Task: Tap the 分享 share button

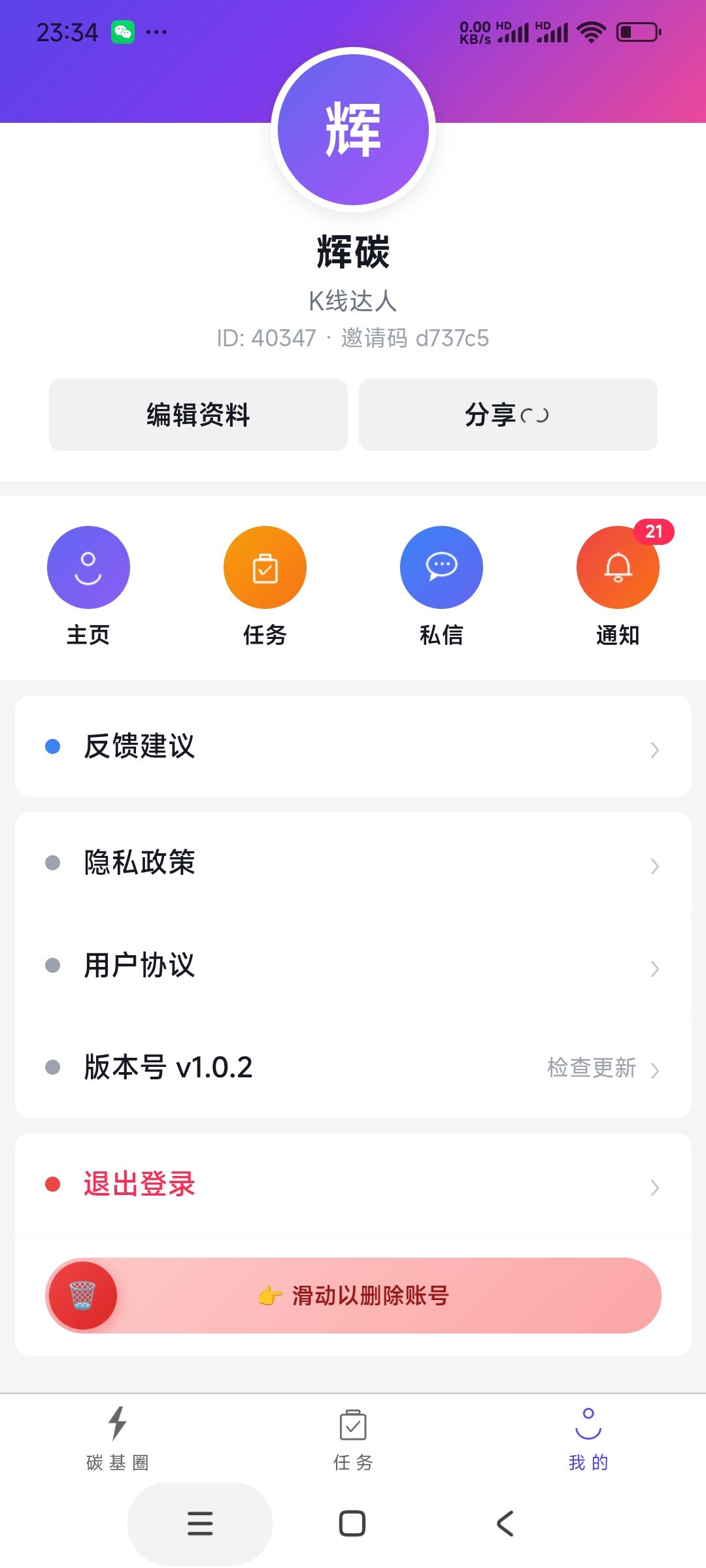Action: pyautogui.click(x=507, y=415)
